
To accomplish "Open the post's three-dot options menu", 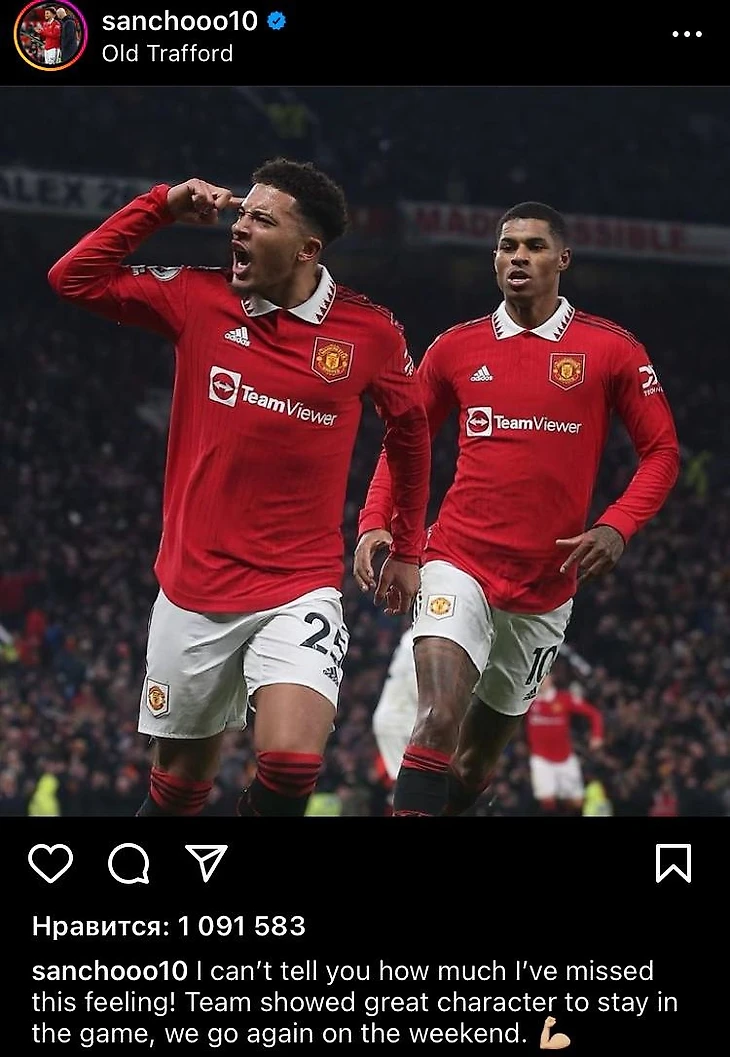I will pyautogui.click(x=686, y=34).
